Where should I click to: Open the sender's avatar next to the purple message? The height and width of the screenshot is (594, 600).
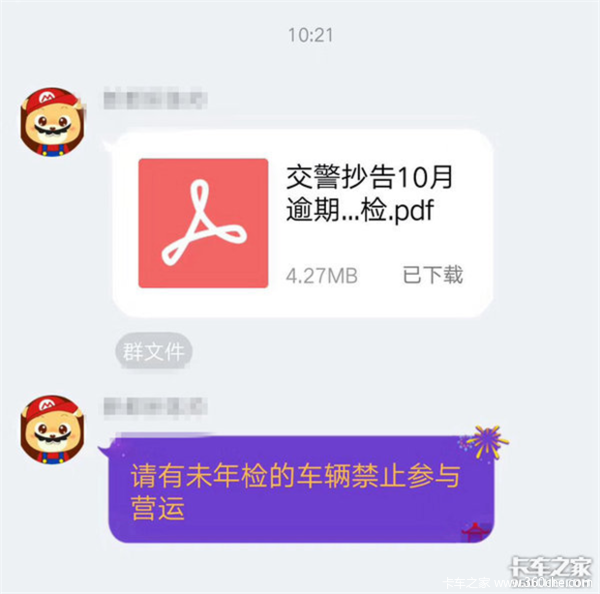(51, 431)
